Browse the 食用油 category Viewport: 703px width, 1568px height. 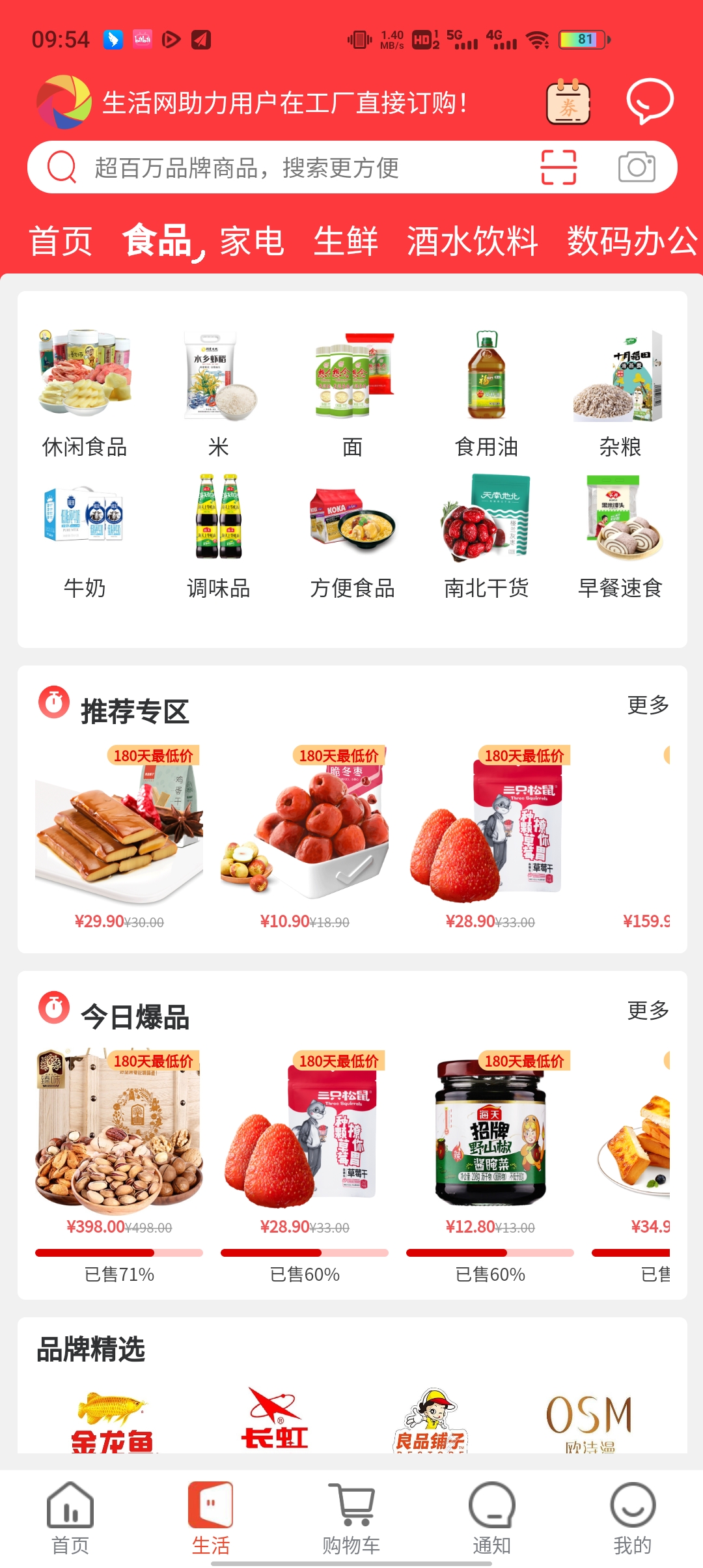click(486, 395)
